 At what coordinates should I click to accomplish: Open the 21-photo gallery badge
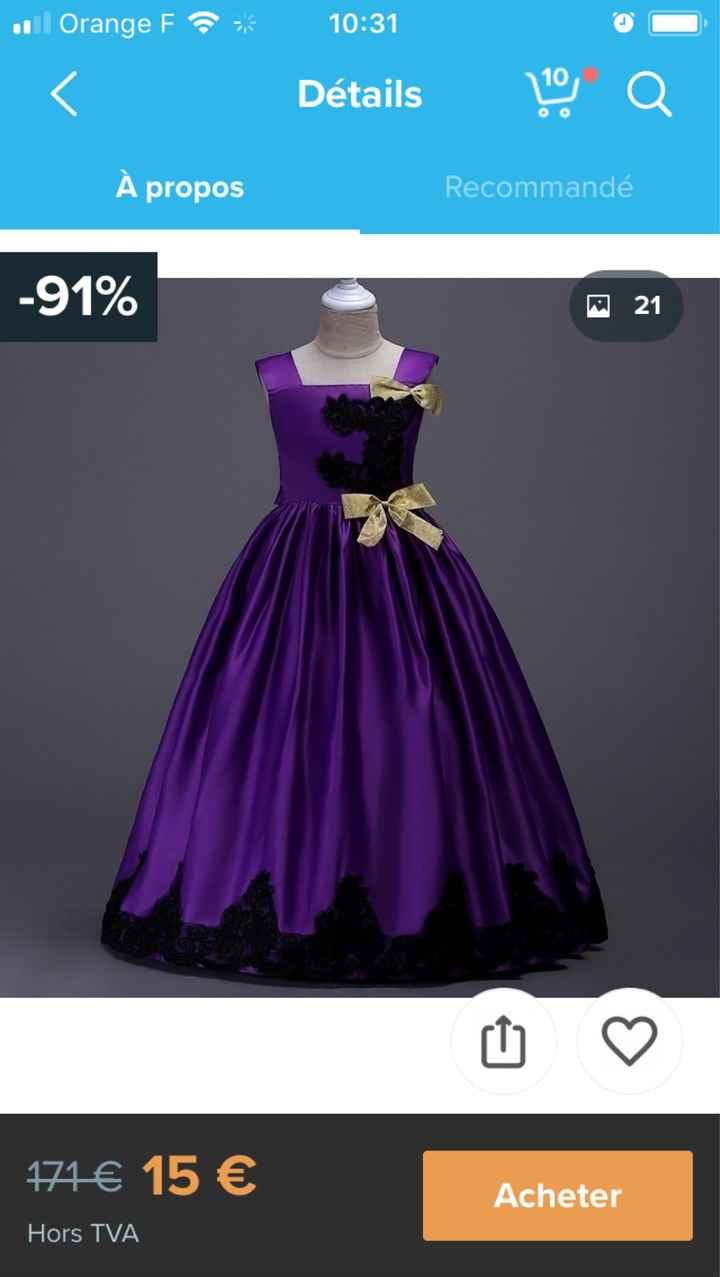pos(626,305)
